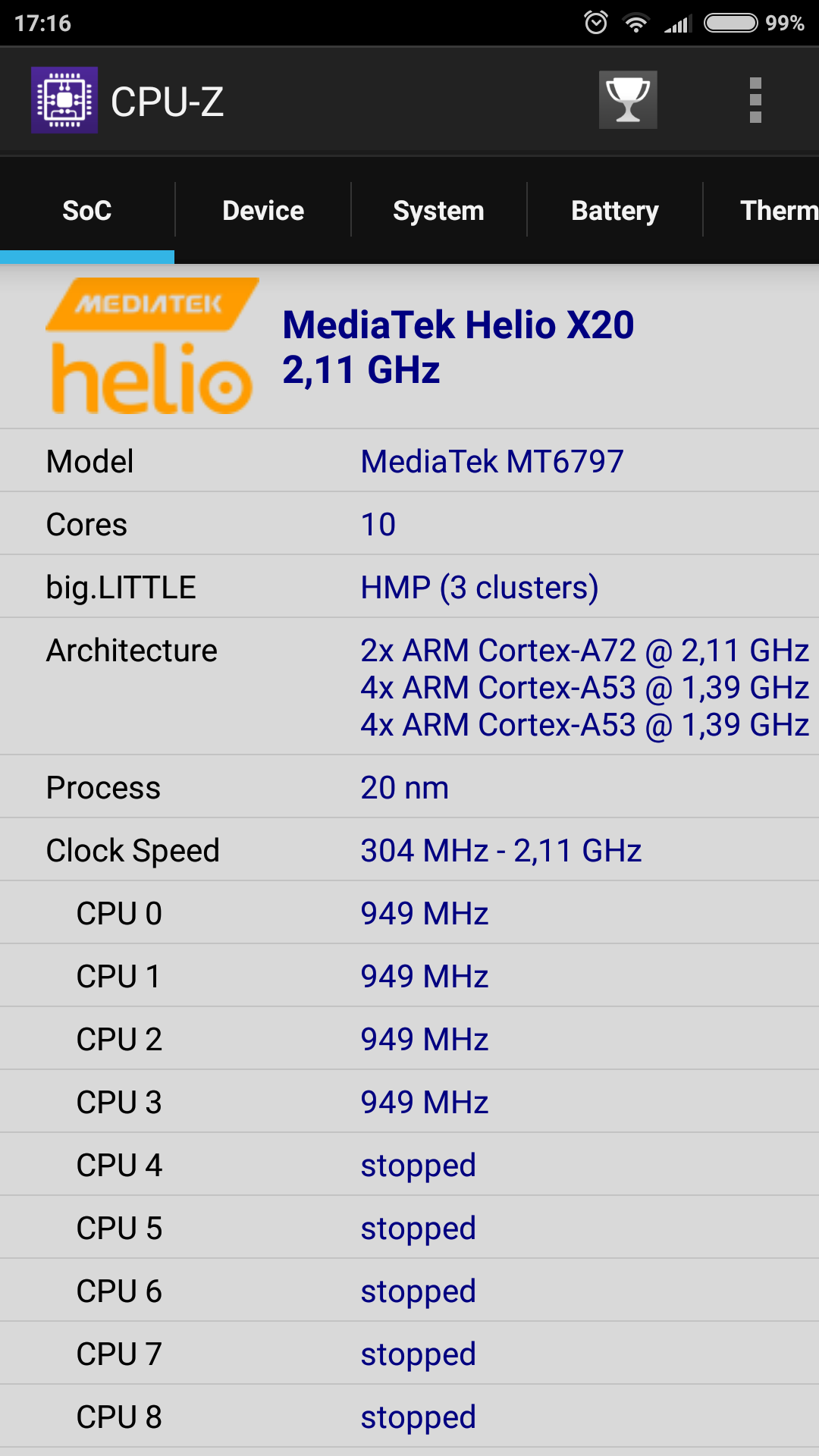This screenshot has width=819, height=1456.
Task: Switch to the Device tab
Action: (263, 211)
